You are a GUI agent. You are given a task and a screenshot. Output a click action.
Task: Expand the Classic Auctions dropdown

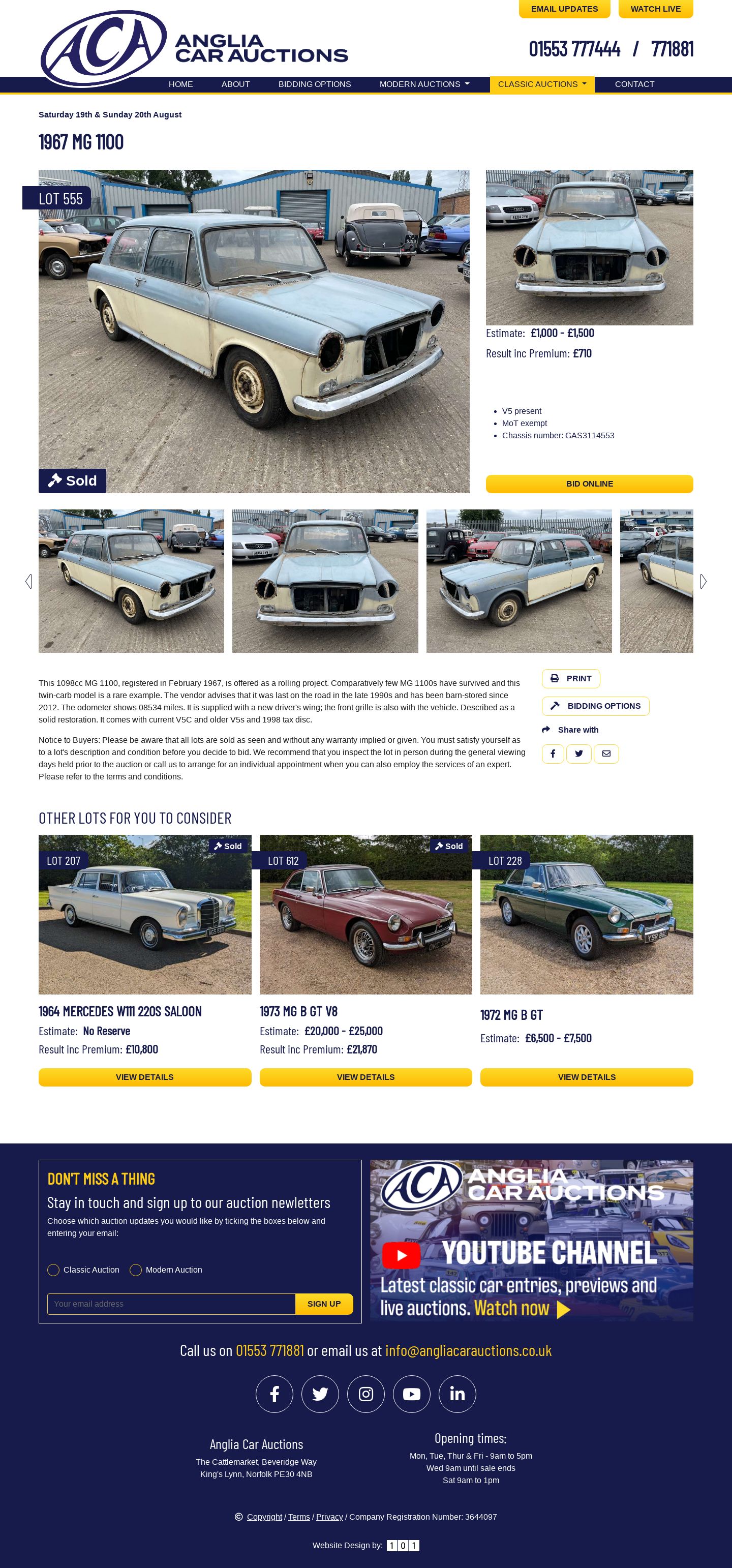[x=541, y=84]
